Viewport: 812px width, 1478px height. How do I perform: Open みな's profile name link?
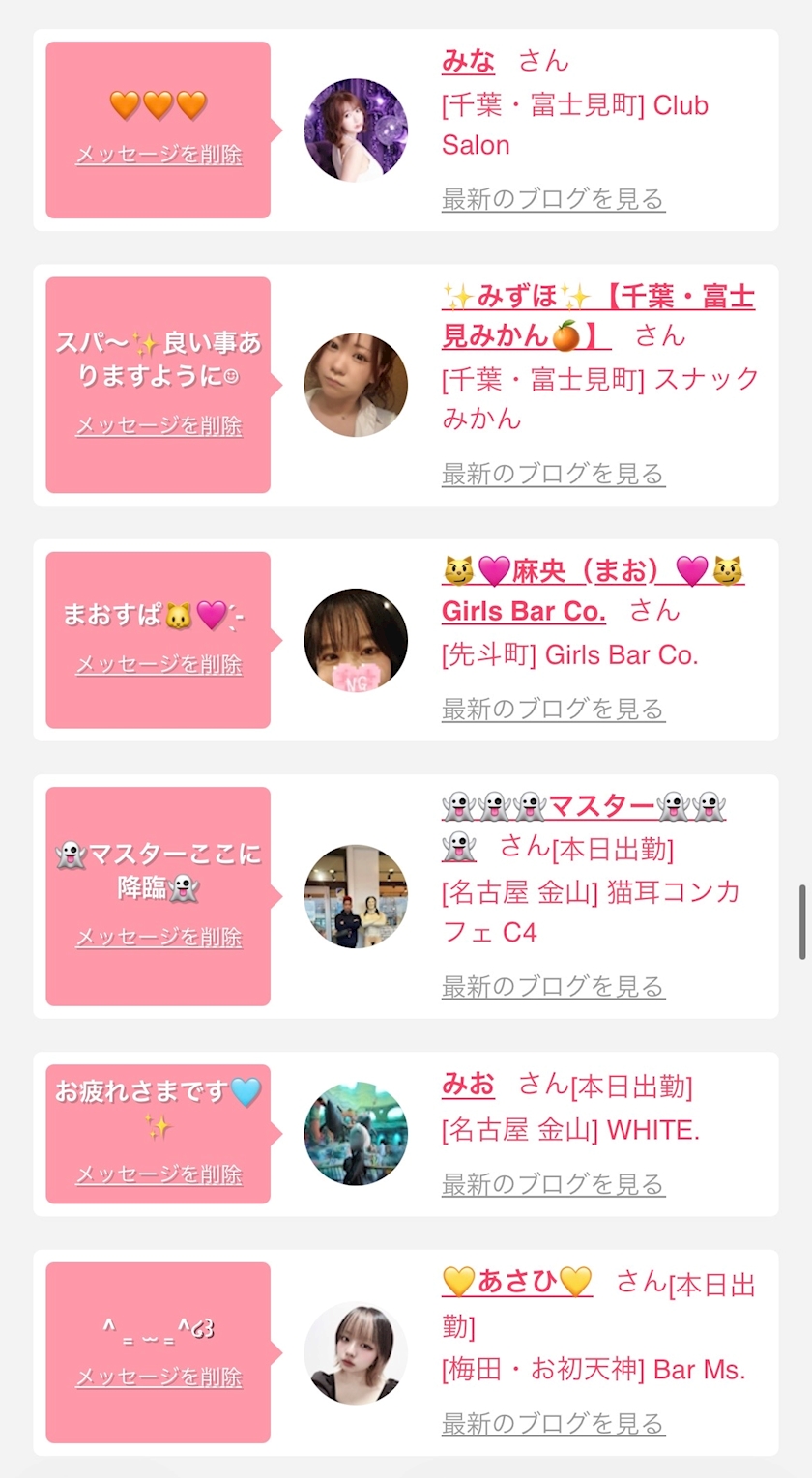pyautogui.click(x=468, y=61)
